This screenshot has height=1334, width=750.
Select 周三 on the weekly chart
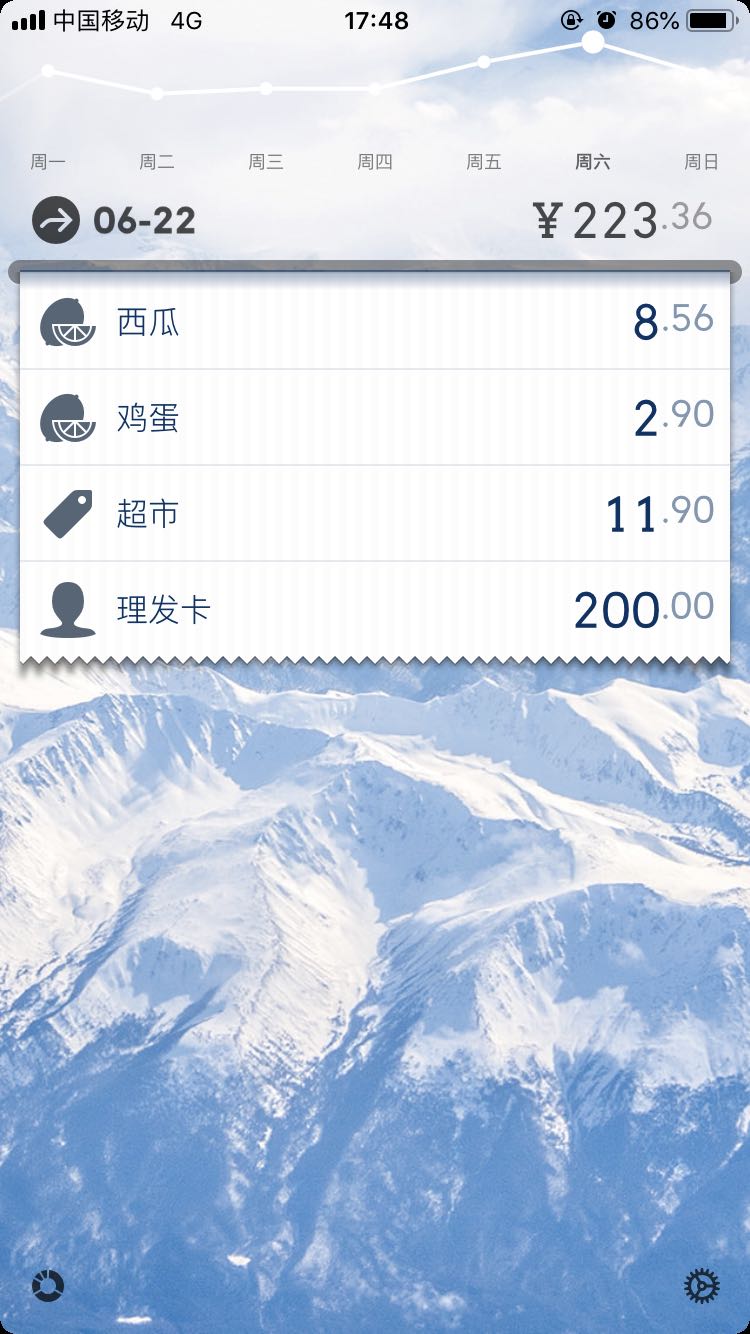[x=266, y=162]
